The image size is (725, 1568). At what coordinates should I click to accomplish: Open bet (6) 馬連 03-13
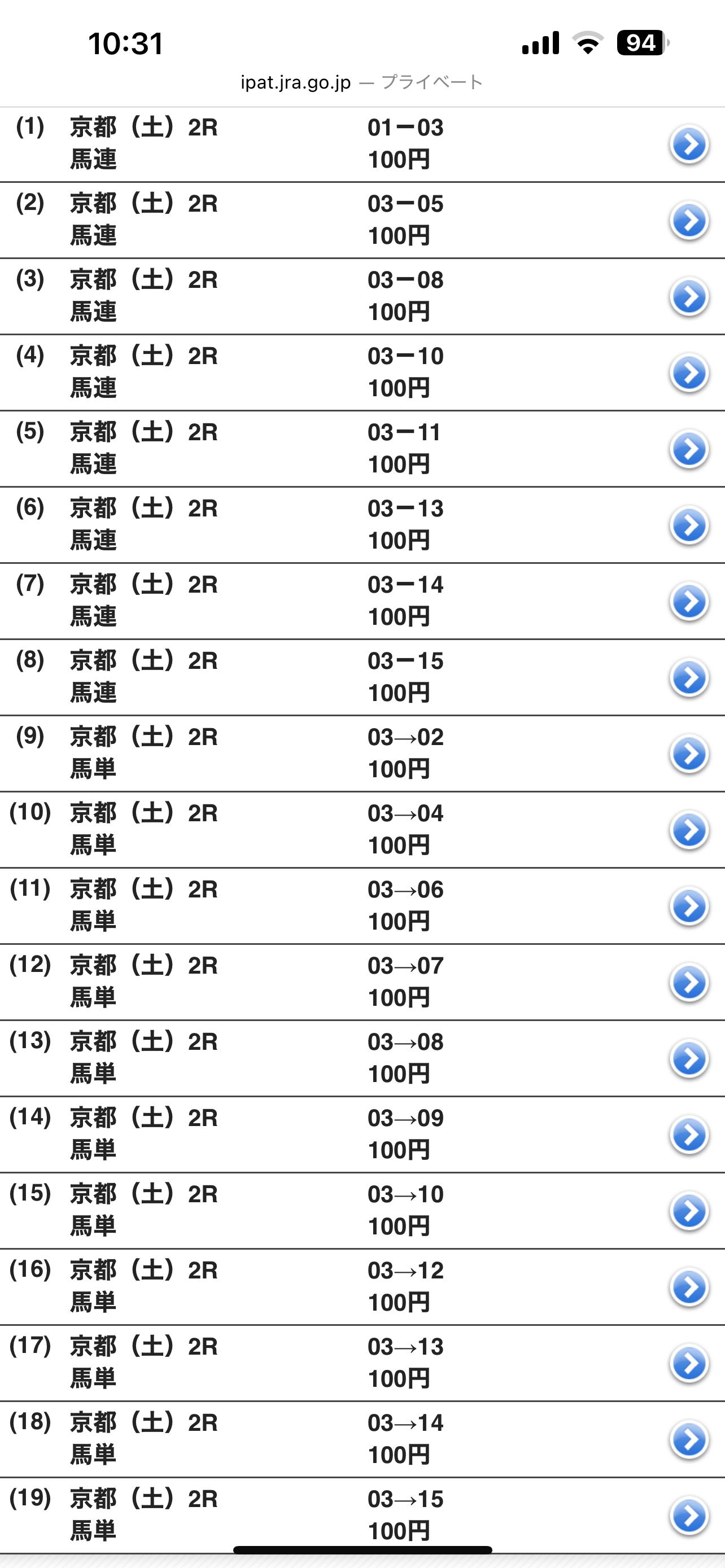coord(362,525)
